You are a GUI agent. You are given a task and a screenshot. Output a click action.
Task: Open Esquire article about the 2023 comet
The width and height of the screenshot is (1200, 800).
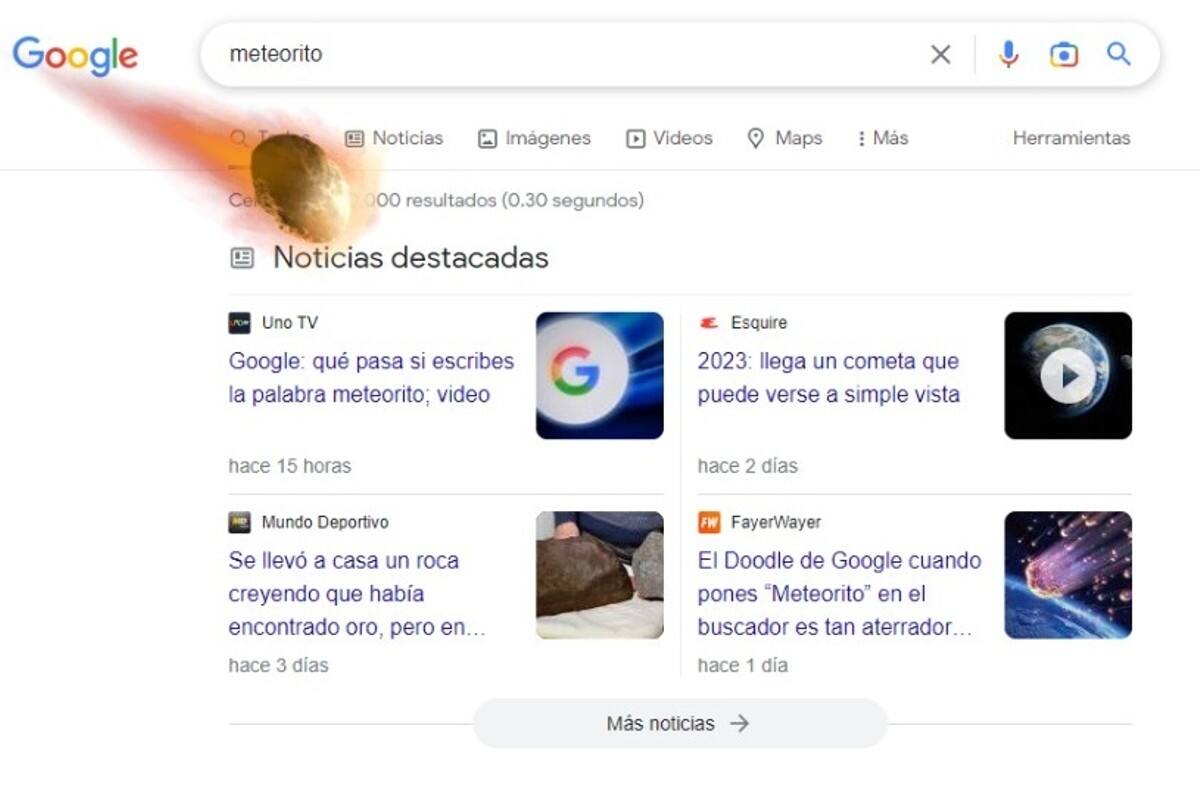click(828, 377)
